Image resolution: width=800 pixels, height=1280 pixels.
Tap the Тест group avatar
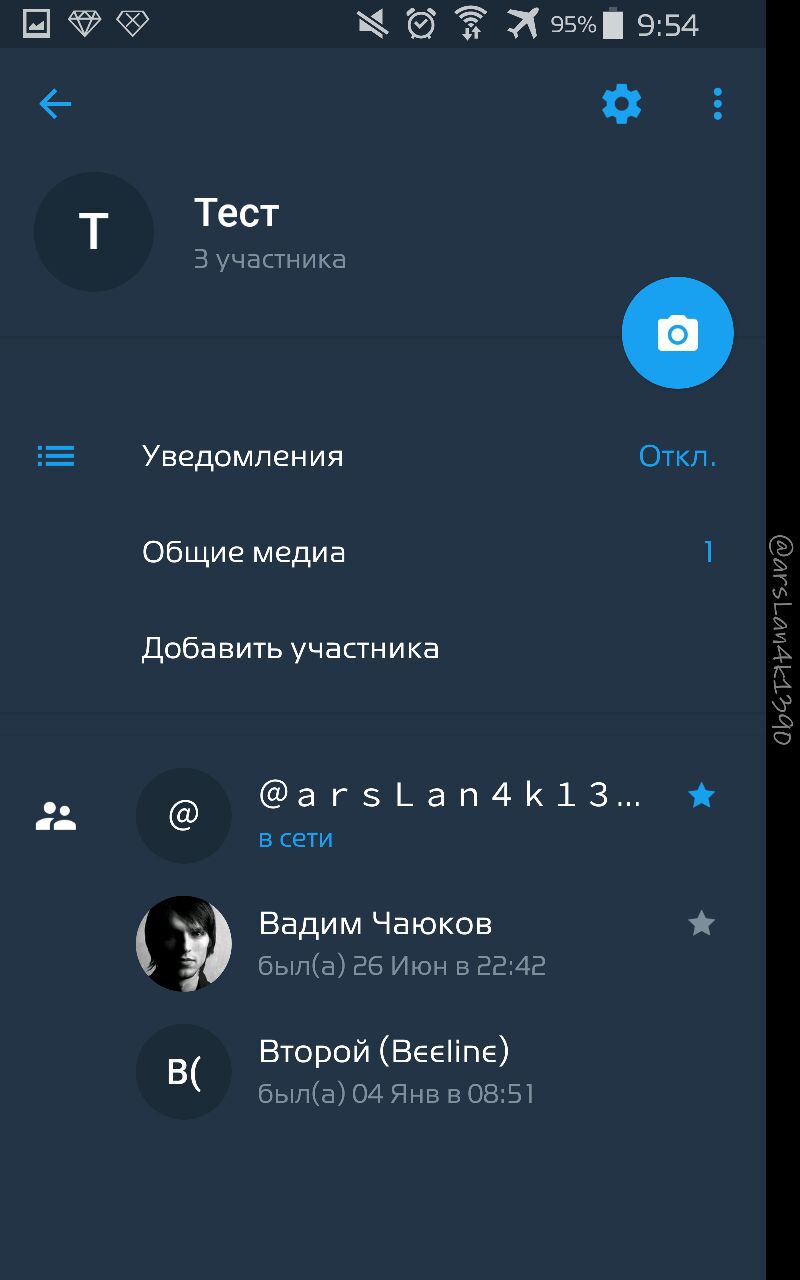pyautogui.click(x=94, y=232)
